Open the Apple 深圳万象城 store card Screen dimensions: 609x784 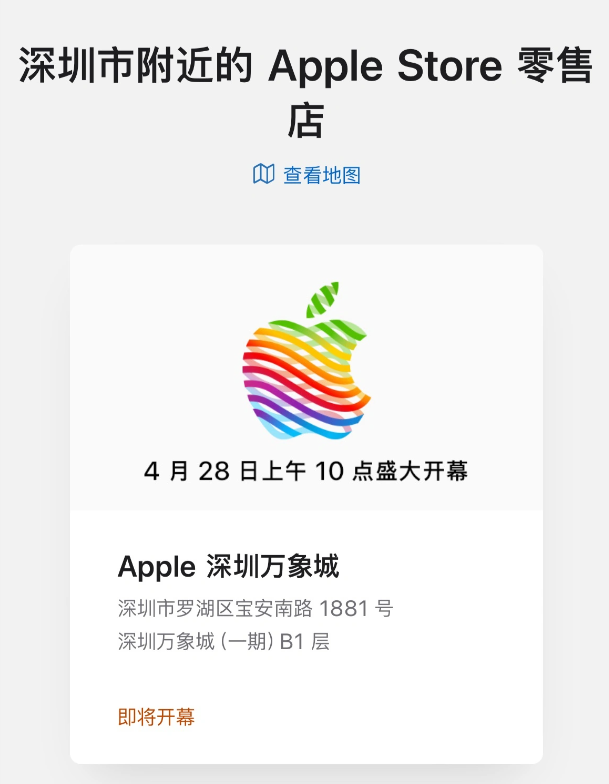point(228,567)
